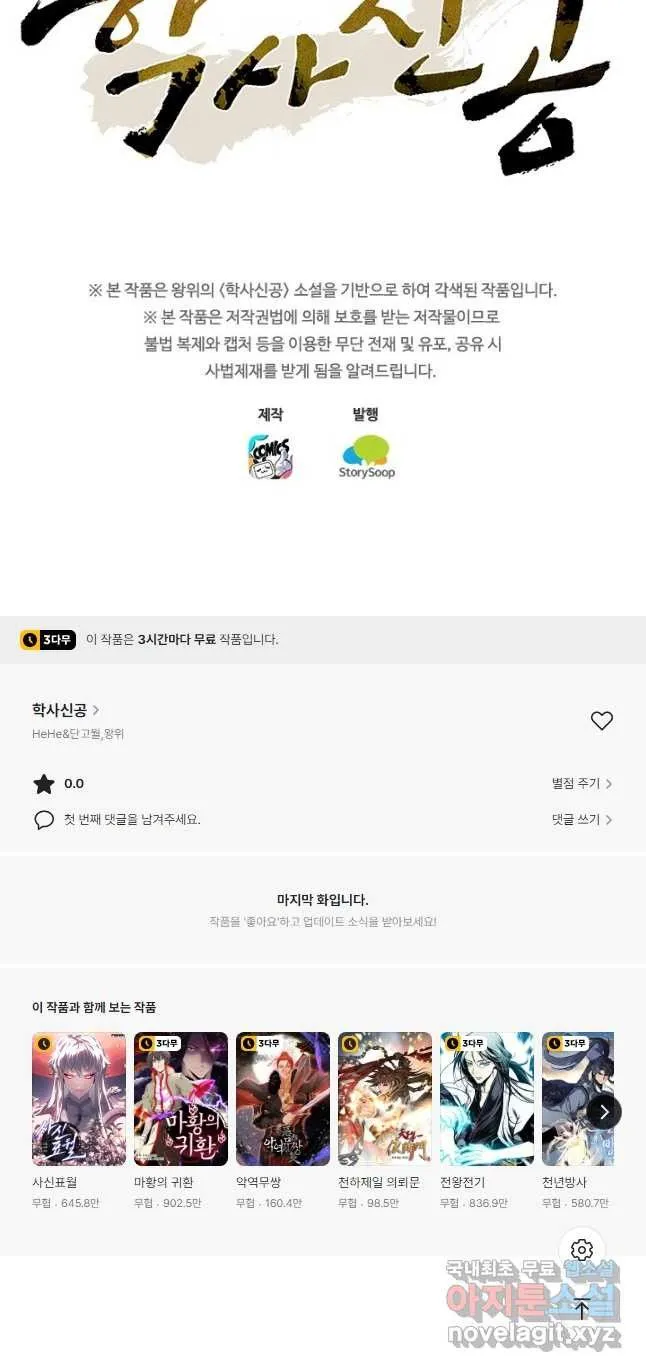Jump to top with the up arrow
This screenshot has width=646, height=1372.
pos(582,1308)
